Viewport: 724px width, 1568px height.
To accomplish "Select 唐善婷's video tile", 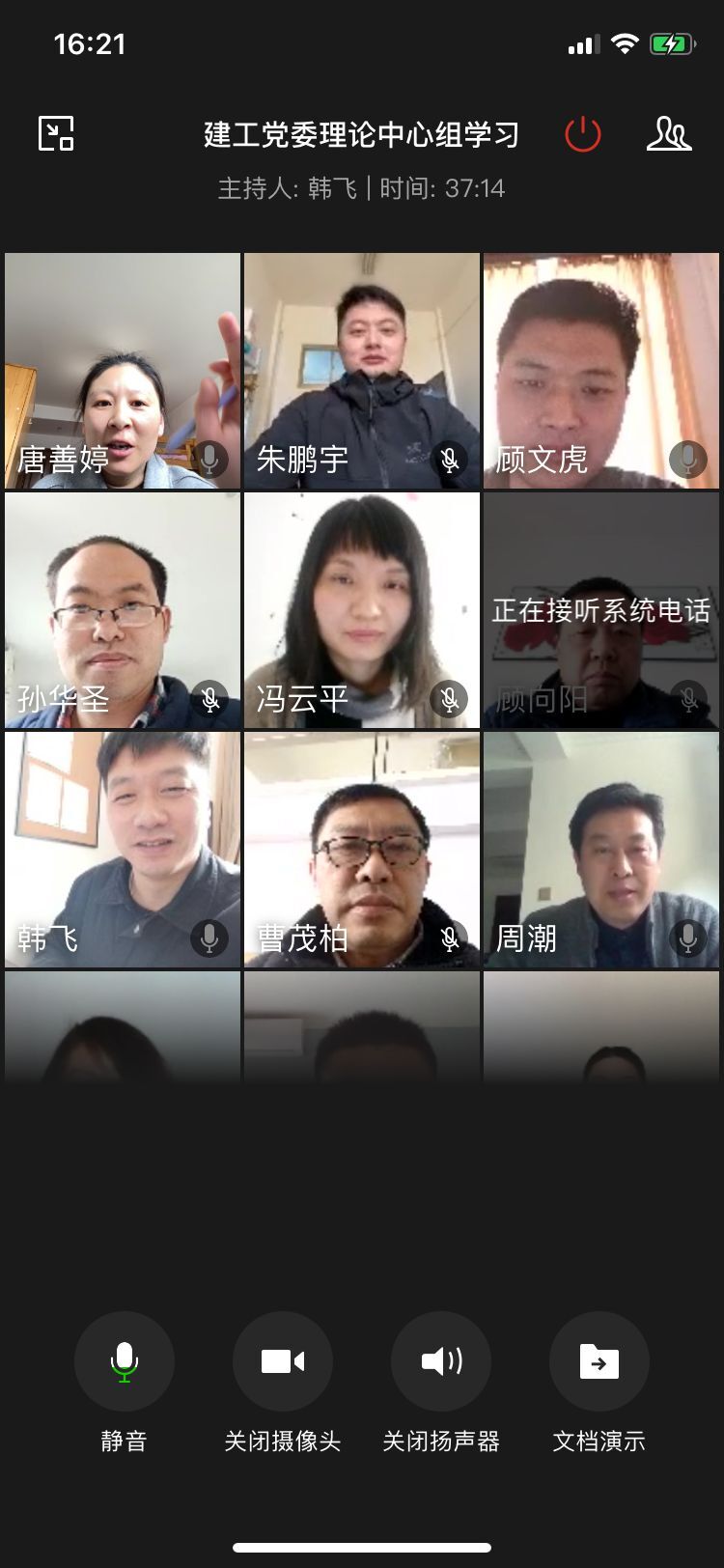I will [x=123, y=371].
